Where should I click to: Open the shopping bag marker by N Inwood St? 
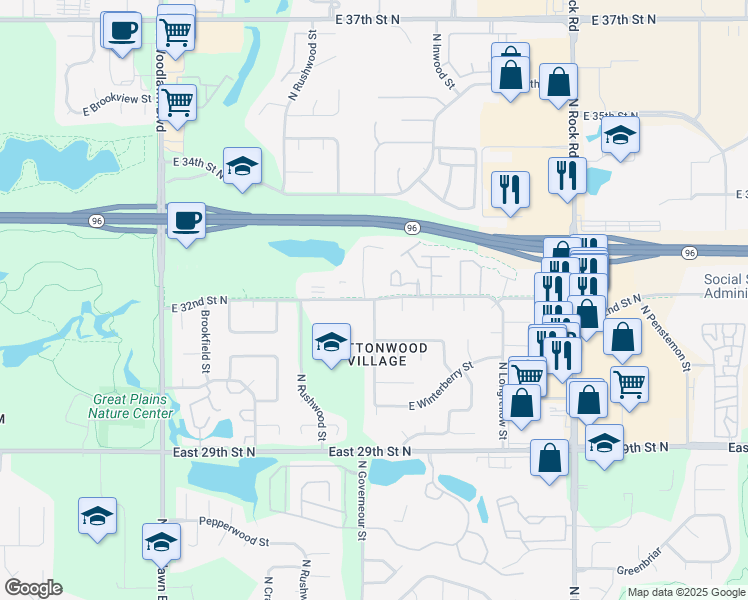[x=510, y=73]
